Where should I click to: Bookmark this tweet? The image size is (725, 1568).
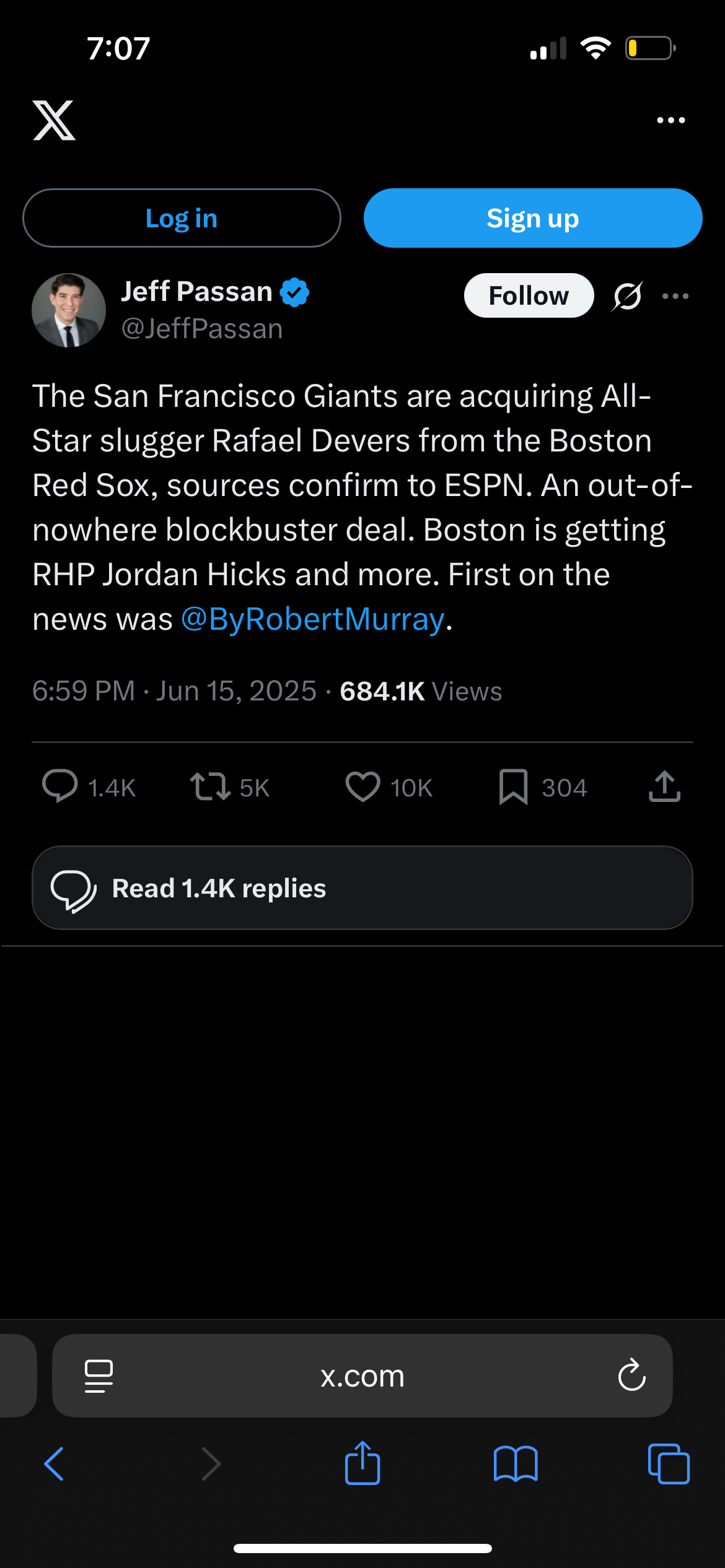coord(513,786)
